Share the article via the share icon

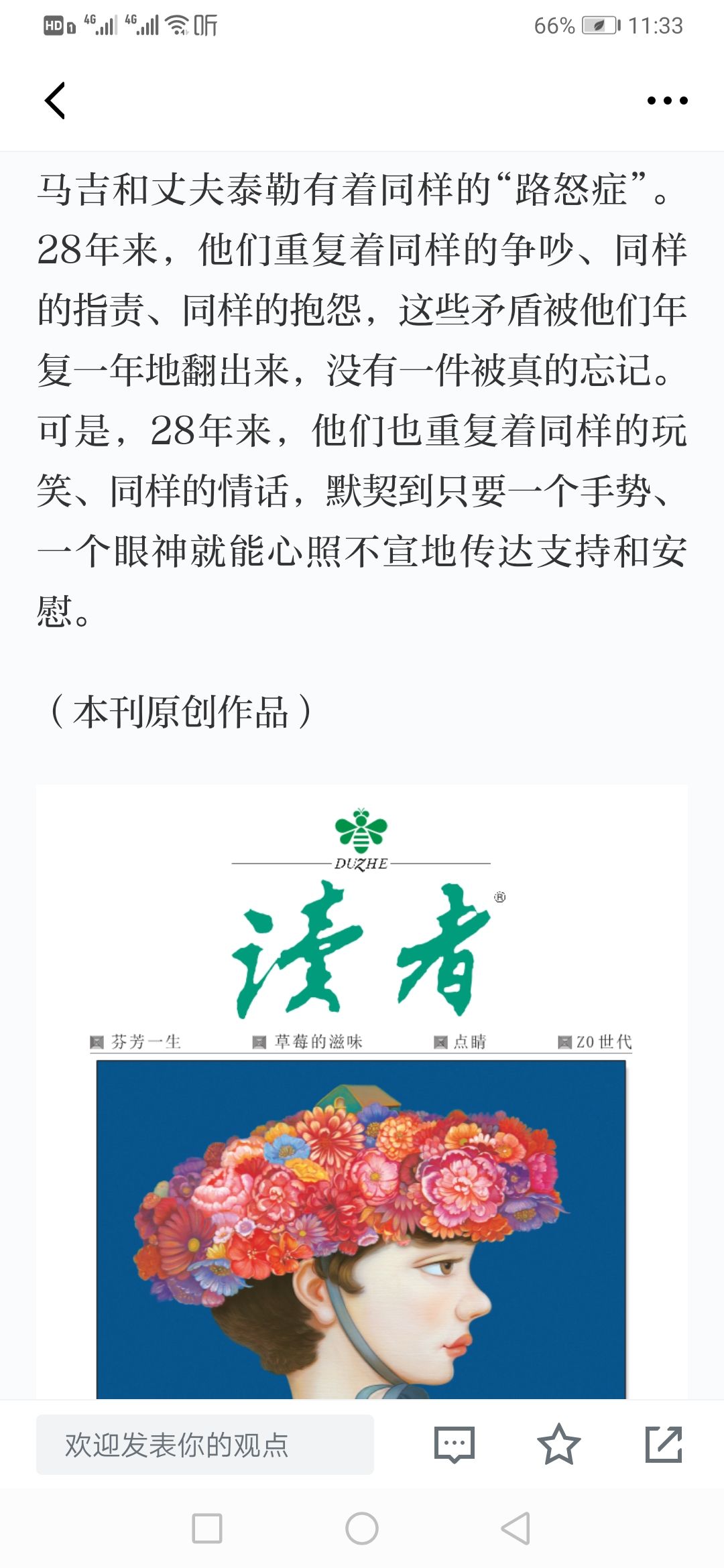(x=664, y=1444)
